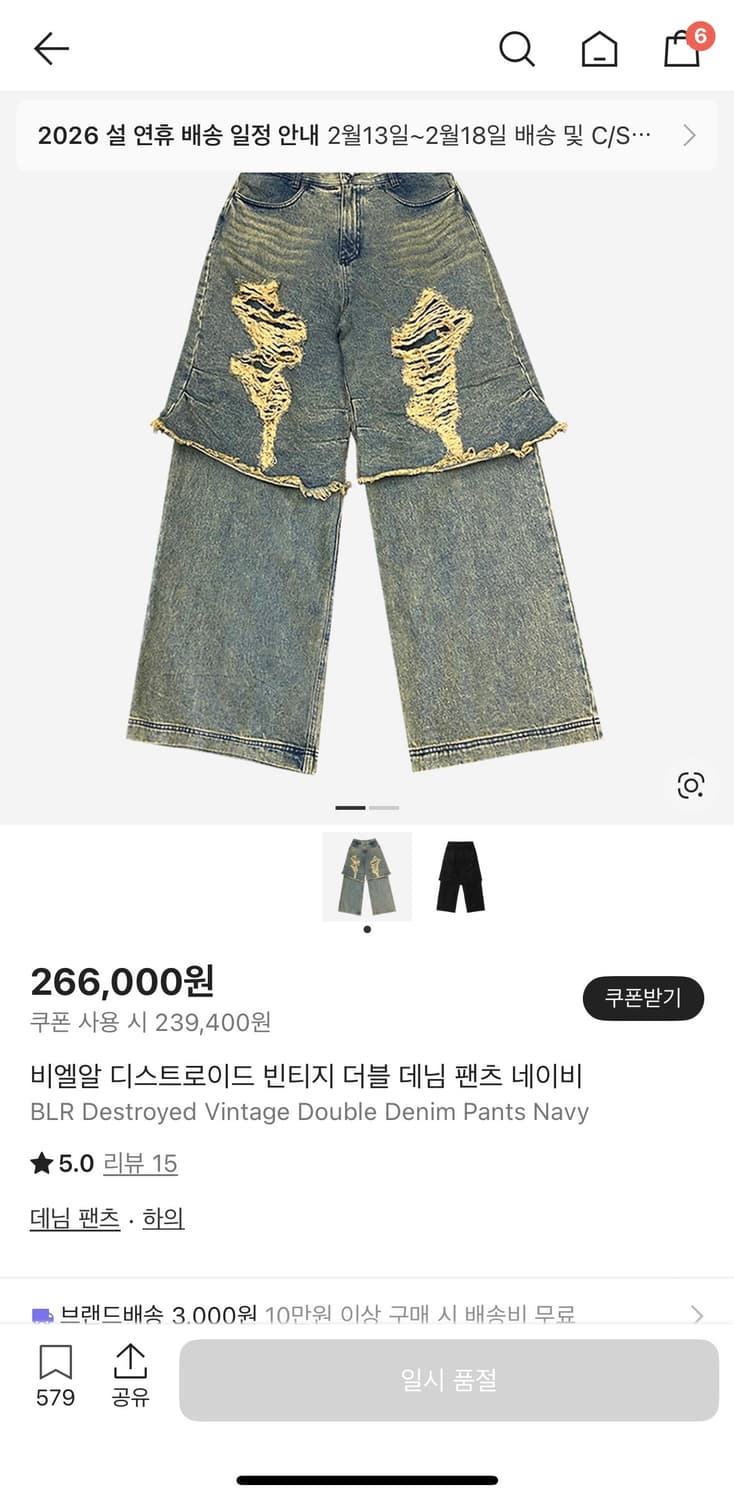Tap the navy denim thumbnail below the photo
This screenshot has width=734, height=1500.
pos(366,875)
